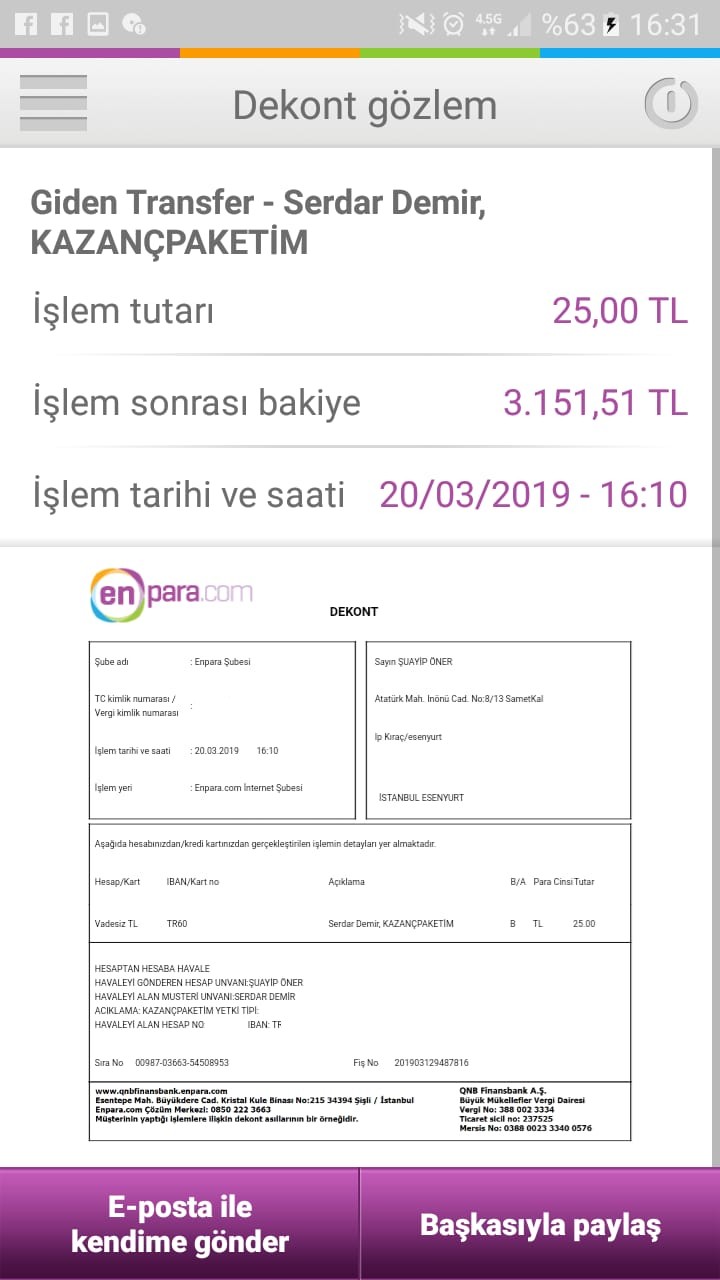Tap E-posta ile kendime gönder
The image size is (720, 1280).
pyautogui.click(x=179, y=1224)
